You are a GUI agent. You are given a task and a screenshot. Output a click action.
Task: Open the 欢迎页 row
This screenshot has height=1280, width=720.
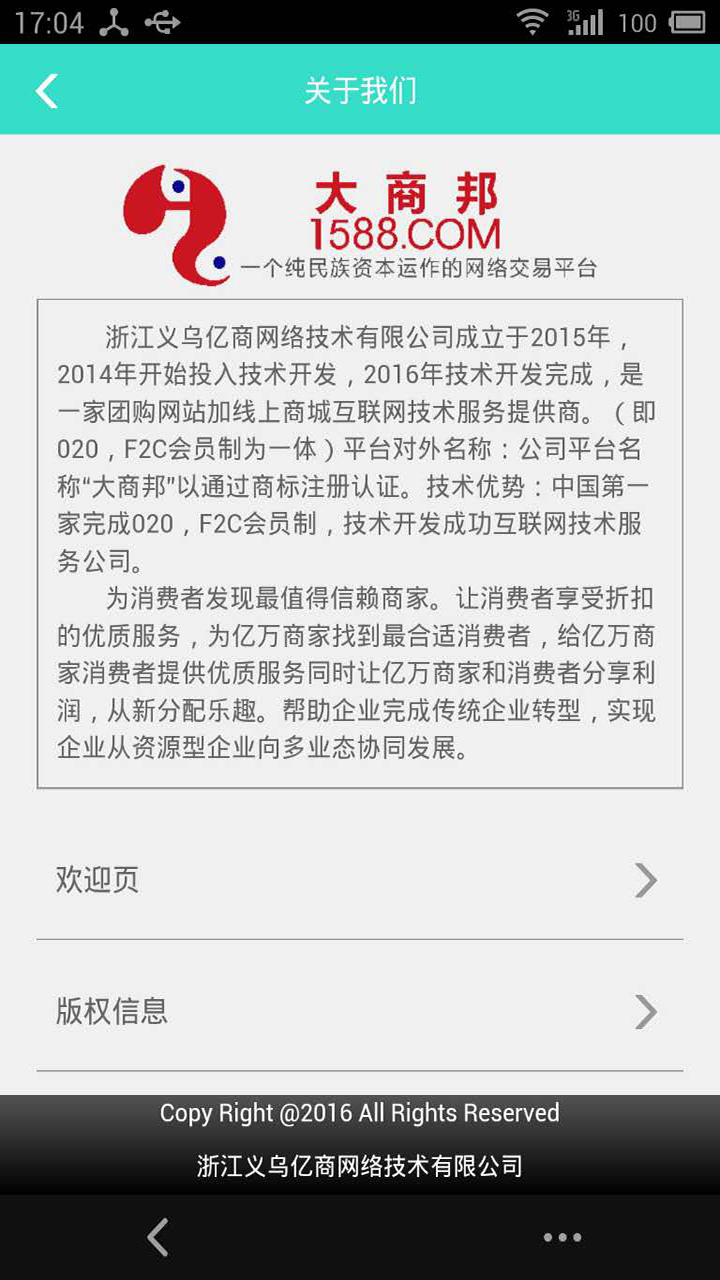359,880
